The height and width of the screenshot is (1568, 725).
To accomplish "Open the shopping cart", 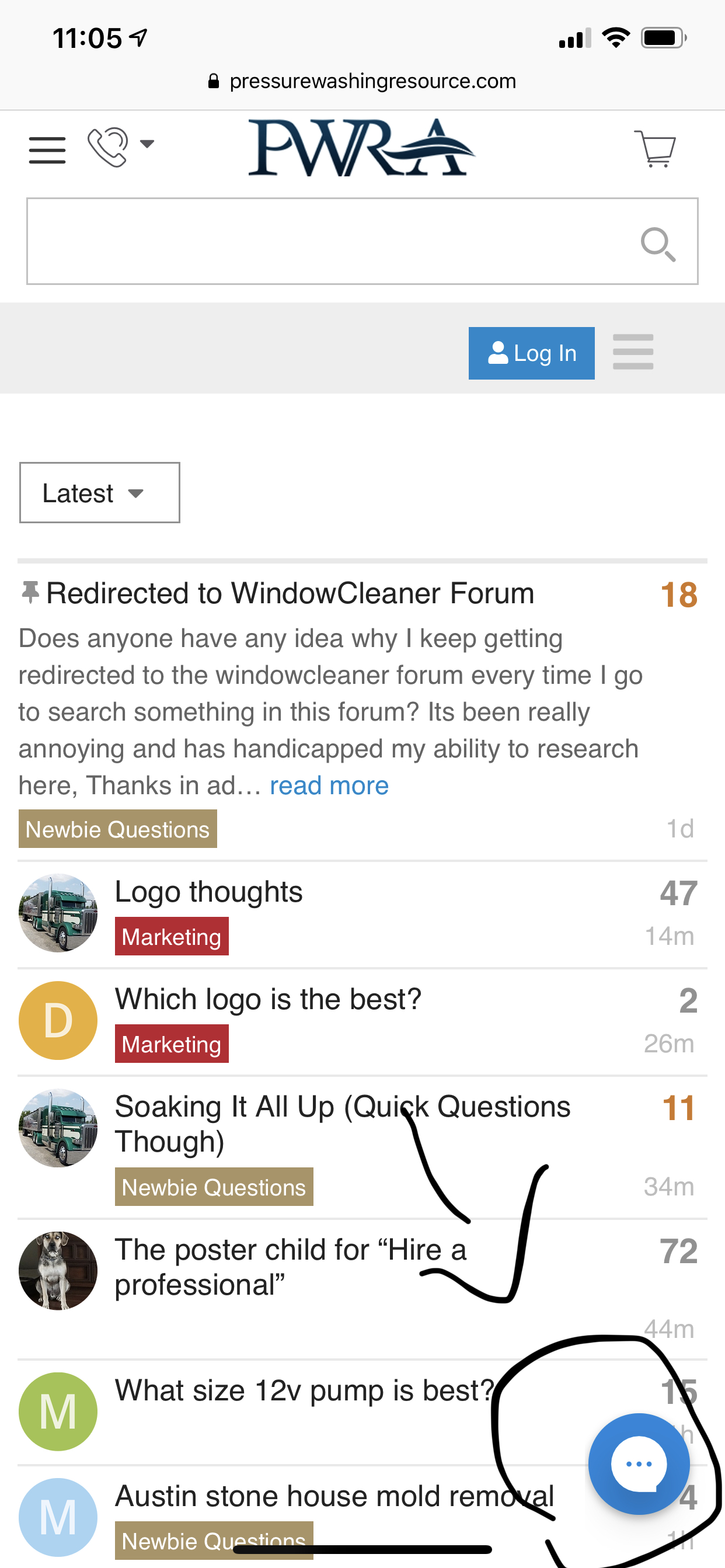I will point(655,148).
